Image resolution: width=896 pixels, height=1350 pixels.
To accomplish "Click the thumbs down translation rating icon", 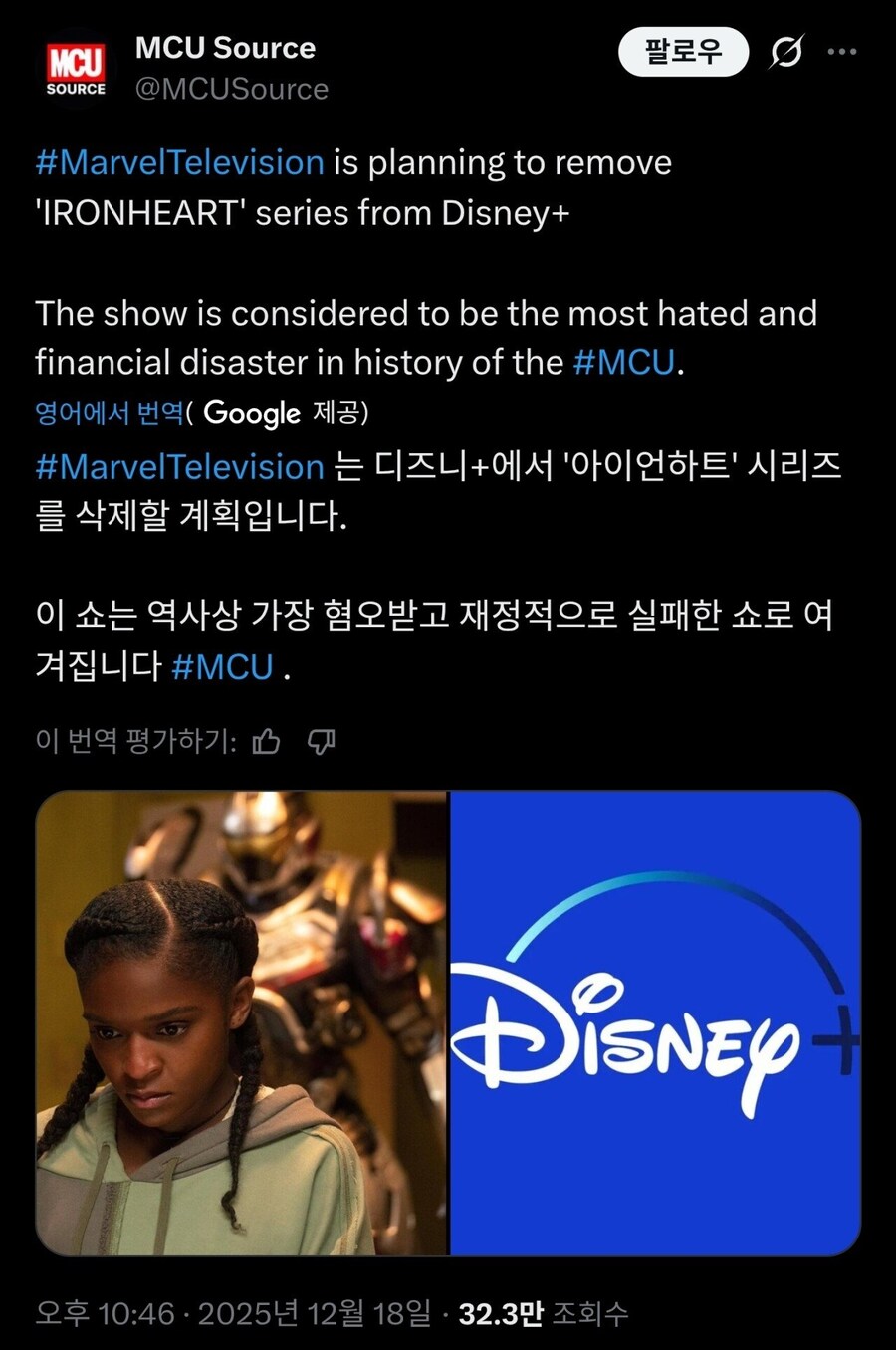I will (x=321, y=741).
